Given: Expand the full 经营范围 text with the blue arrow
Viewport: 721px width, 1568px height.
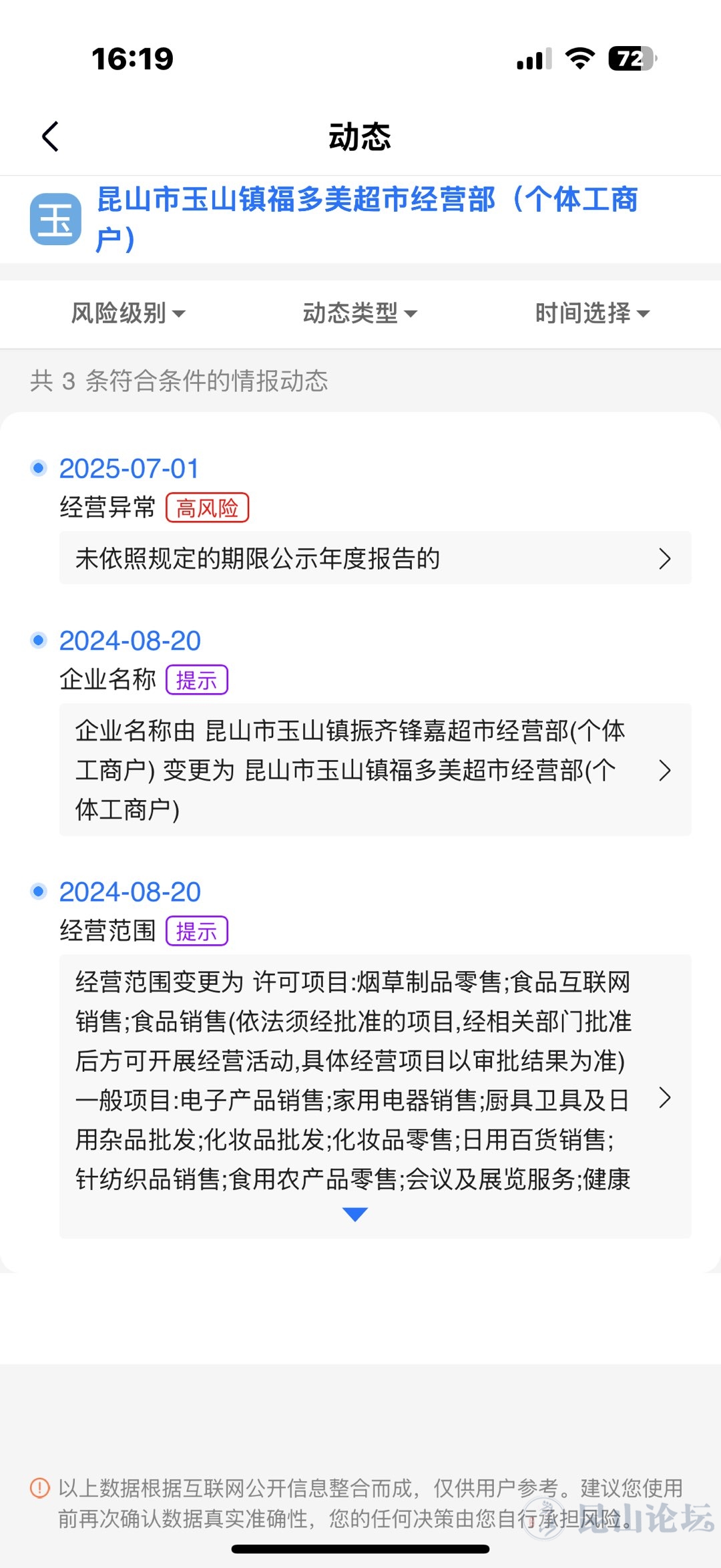Looking at the screenshot, I should click(x=355, y=1214).
